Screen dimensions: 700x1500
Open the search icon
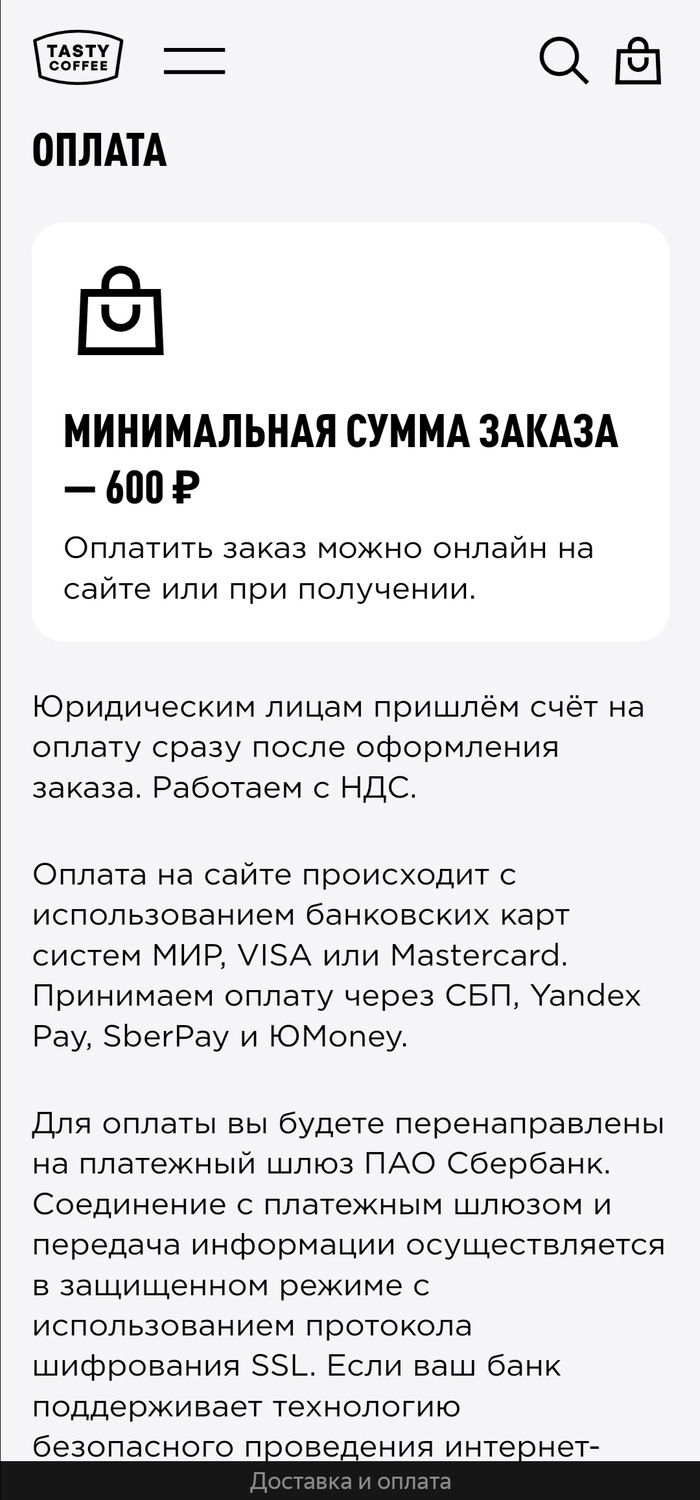[x=563, y=60]
